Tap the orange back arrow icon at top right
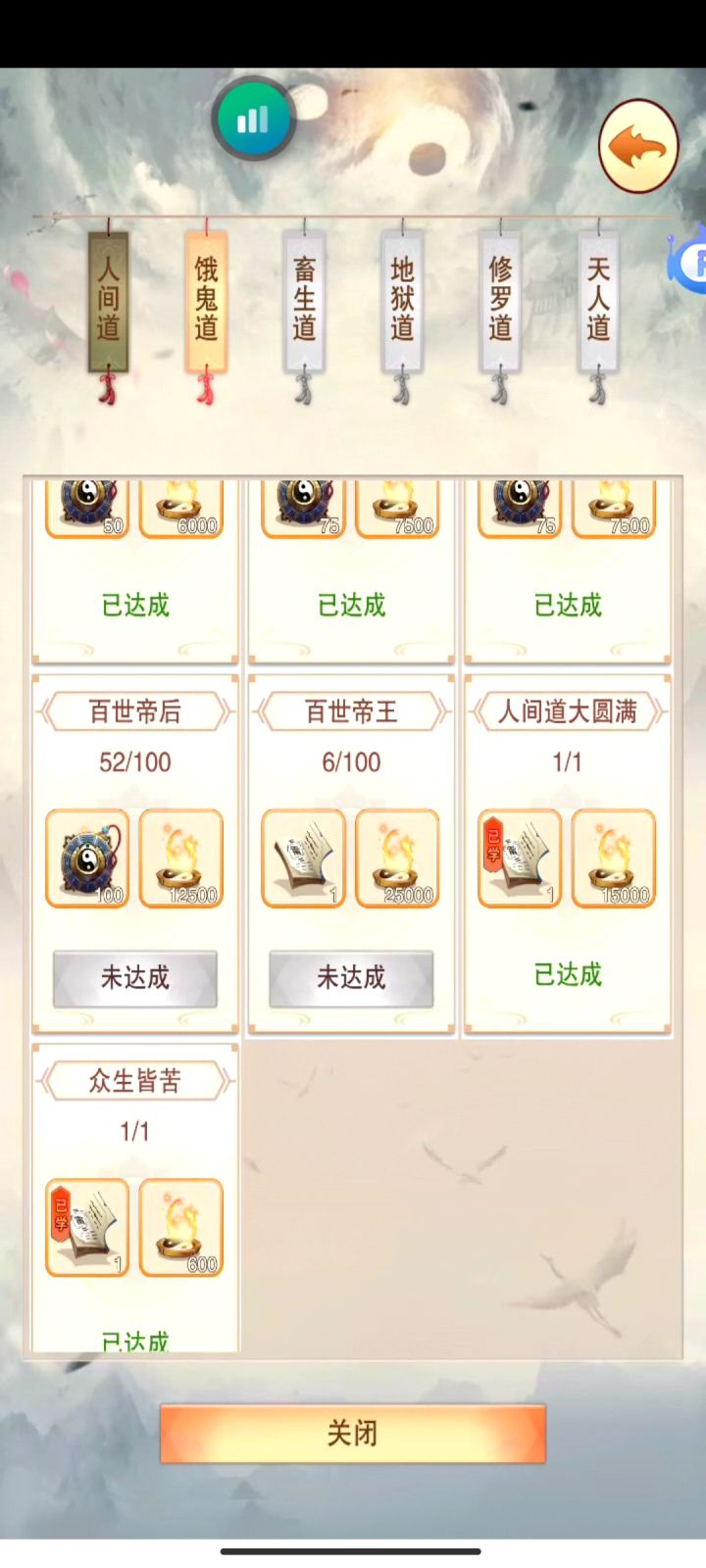Viewport: 706px width, 1568px height. (637, 145)
